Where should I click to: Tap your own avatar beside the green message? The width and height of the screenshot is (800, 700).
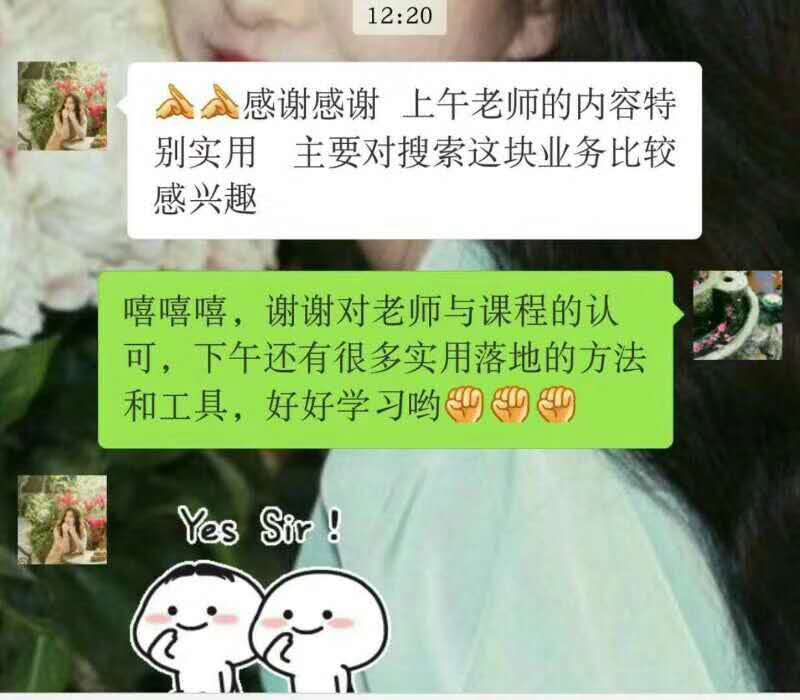pyautogui.click(x=737, y=315)
